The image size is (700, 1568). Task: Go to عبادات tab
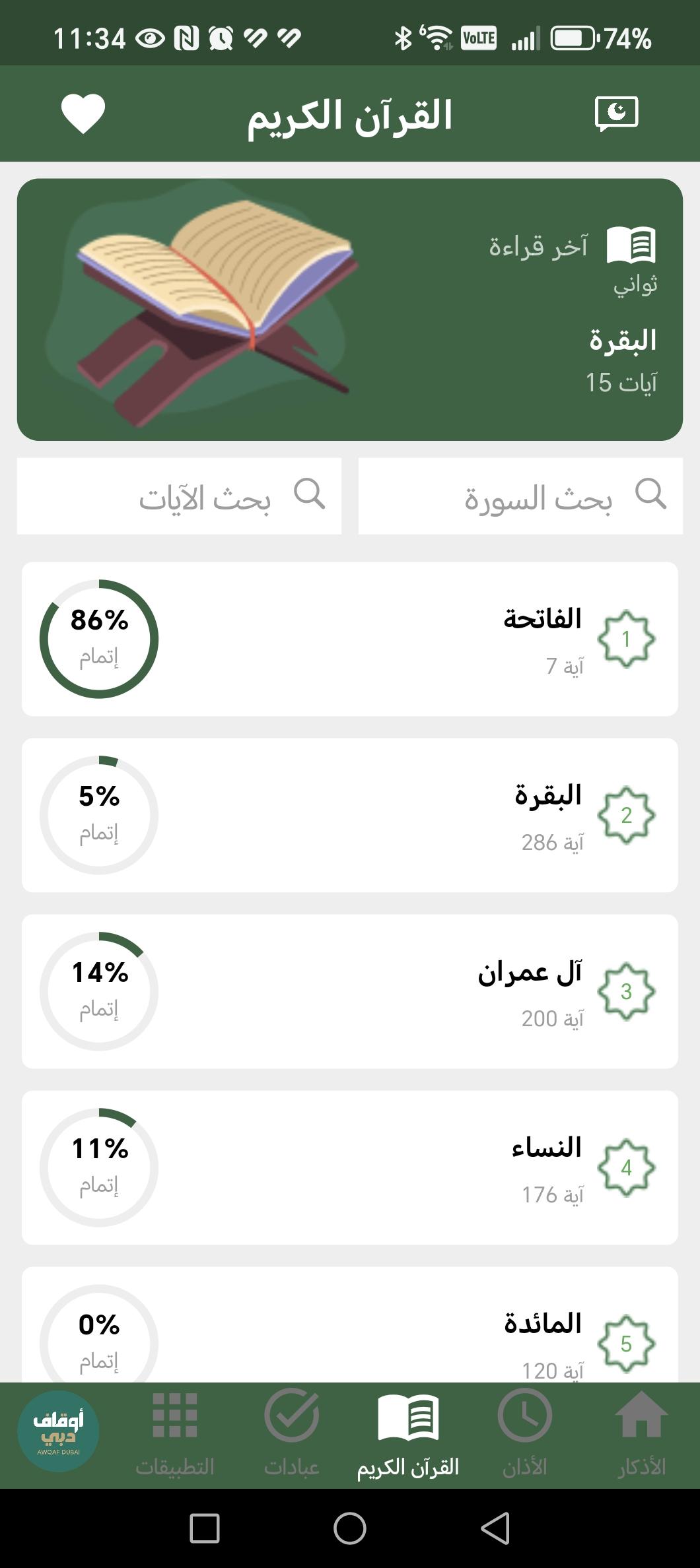(x=291, y=1433)
